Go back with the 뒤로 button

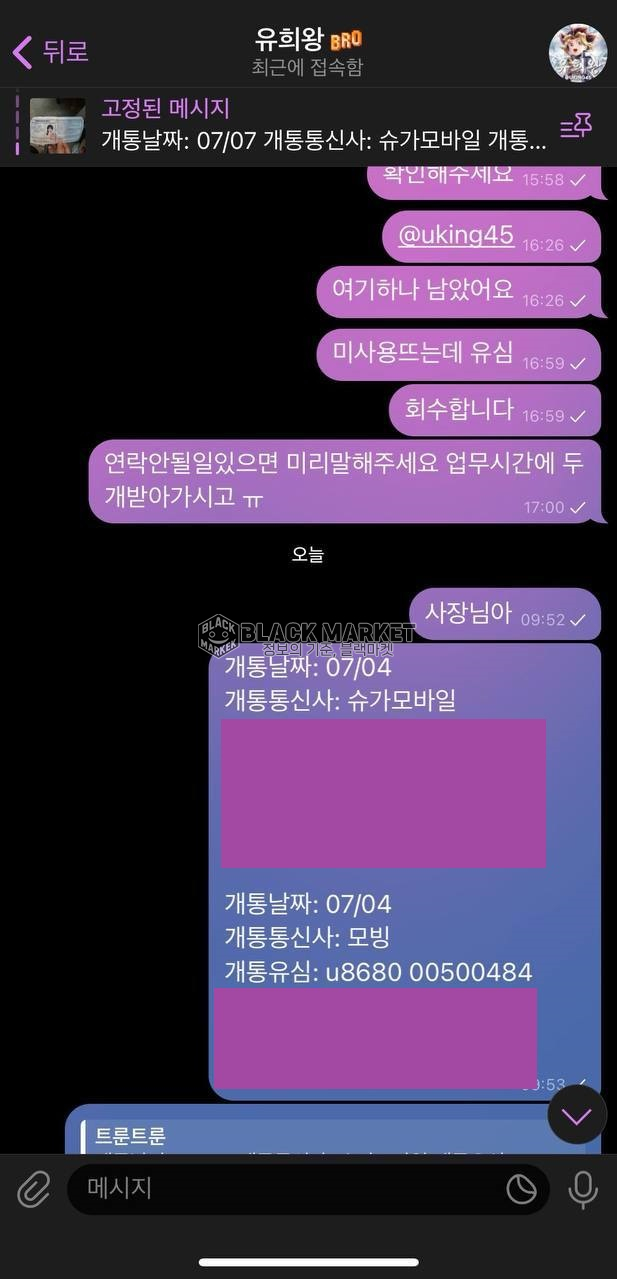(50, 51)
